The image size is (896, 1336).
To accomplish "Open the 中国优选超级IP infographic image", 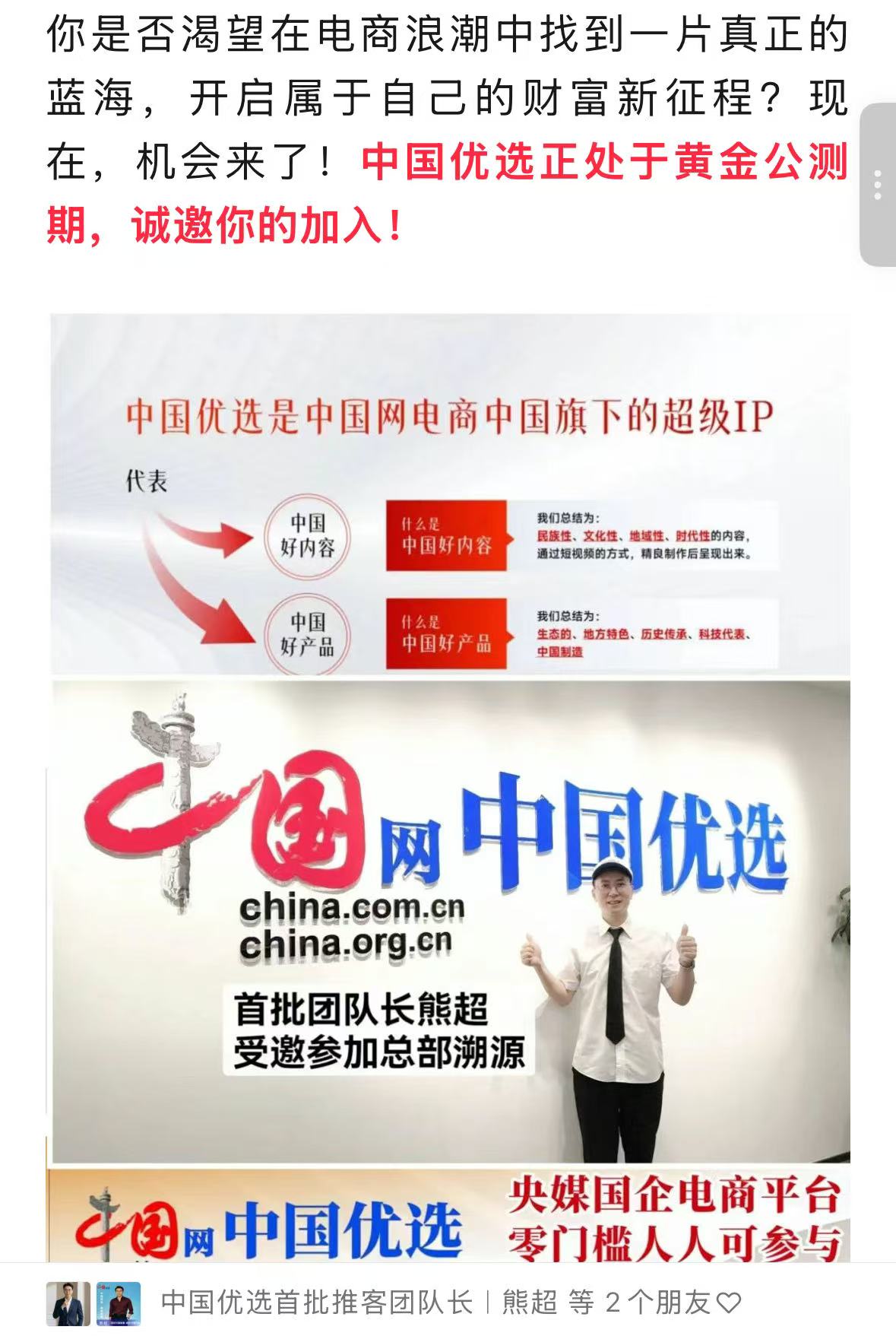I will 450,494.
